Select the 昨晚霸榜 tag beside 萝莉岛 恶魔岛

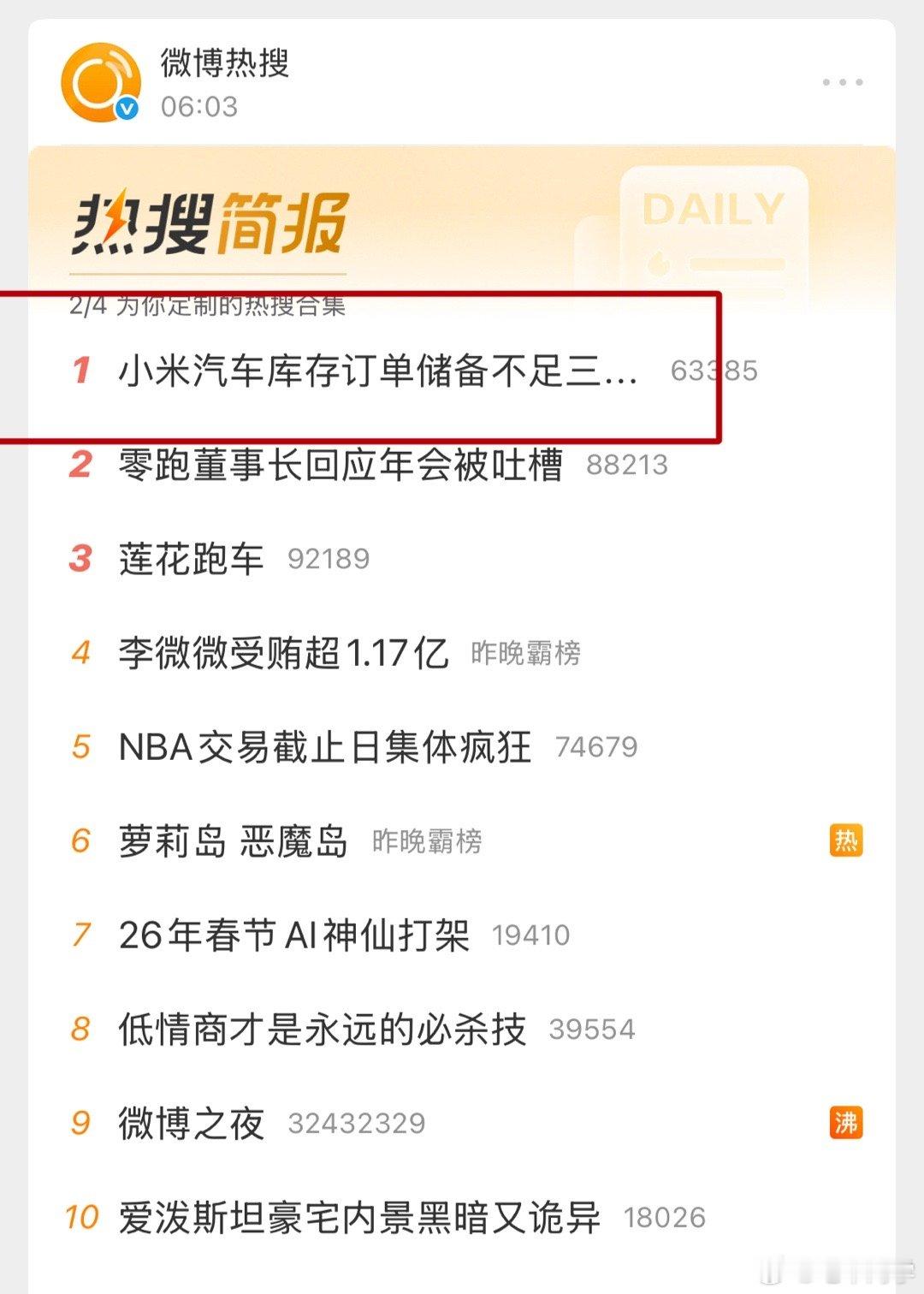pos(425,840)
